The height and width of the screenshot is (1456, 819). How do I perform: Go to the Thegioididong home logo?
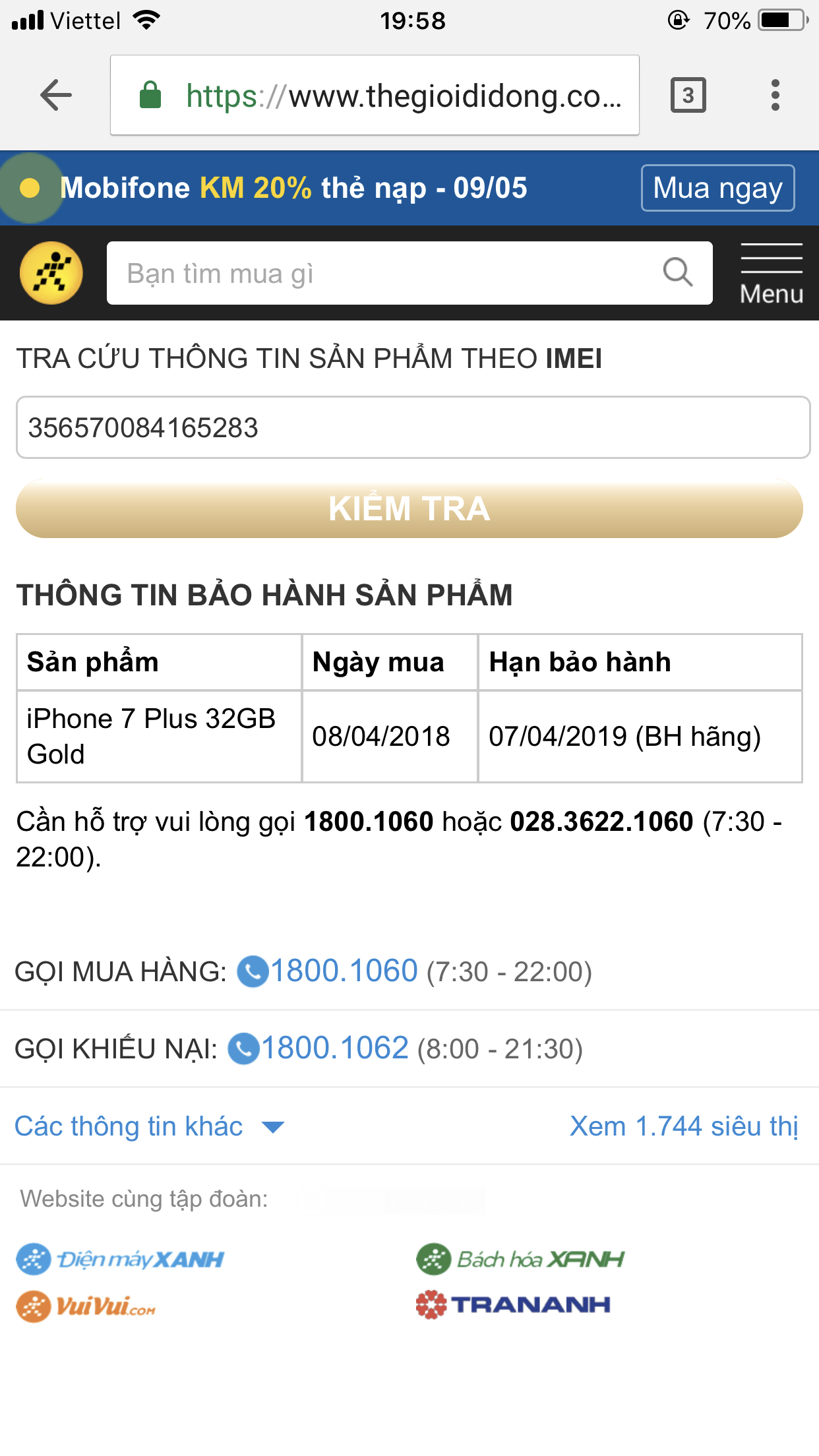pyautogui.click(x=51, y=273)
